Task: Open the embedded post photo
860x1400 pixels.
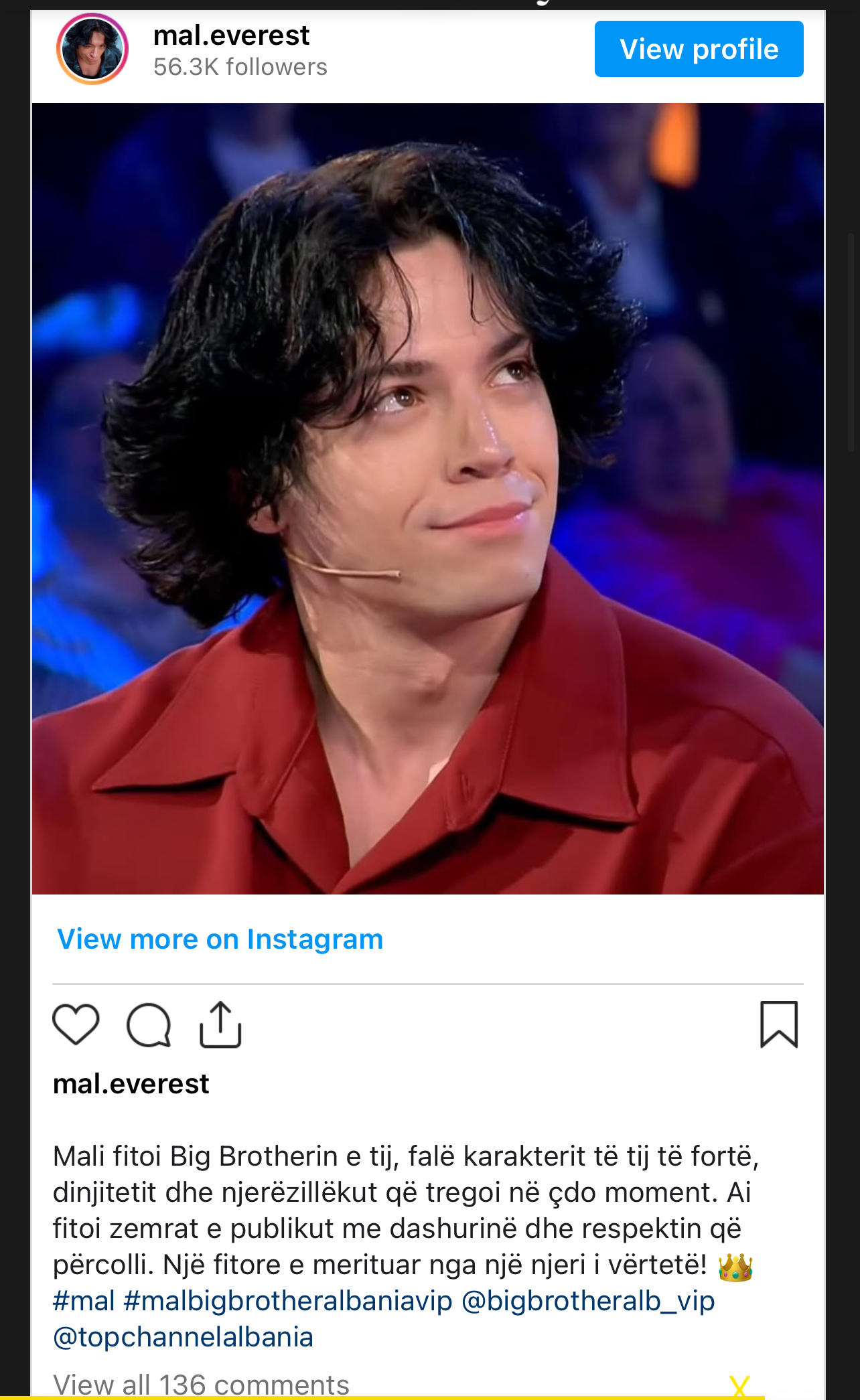Action: point(428,498)
